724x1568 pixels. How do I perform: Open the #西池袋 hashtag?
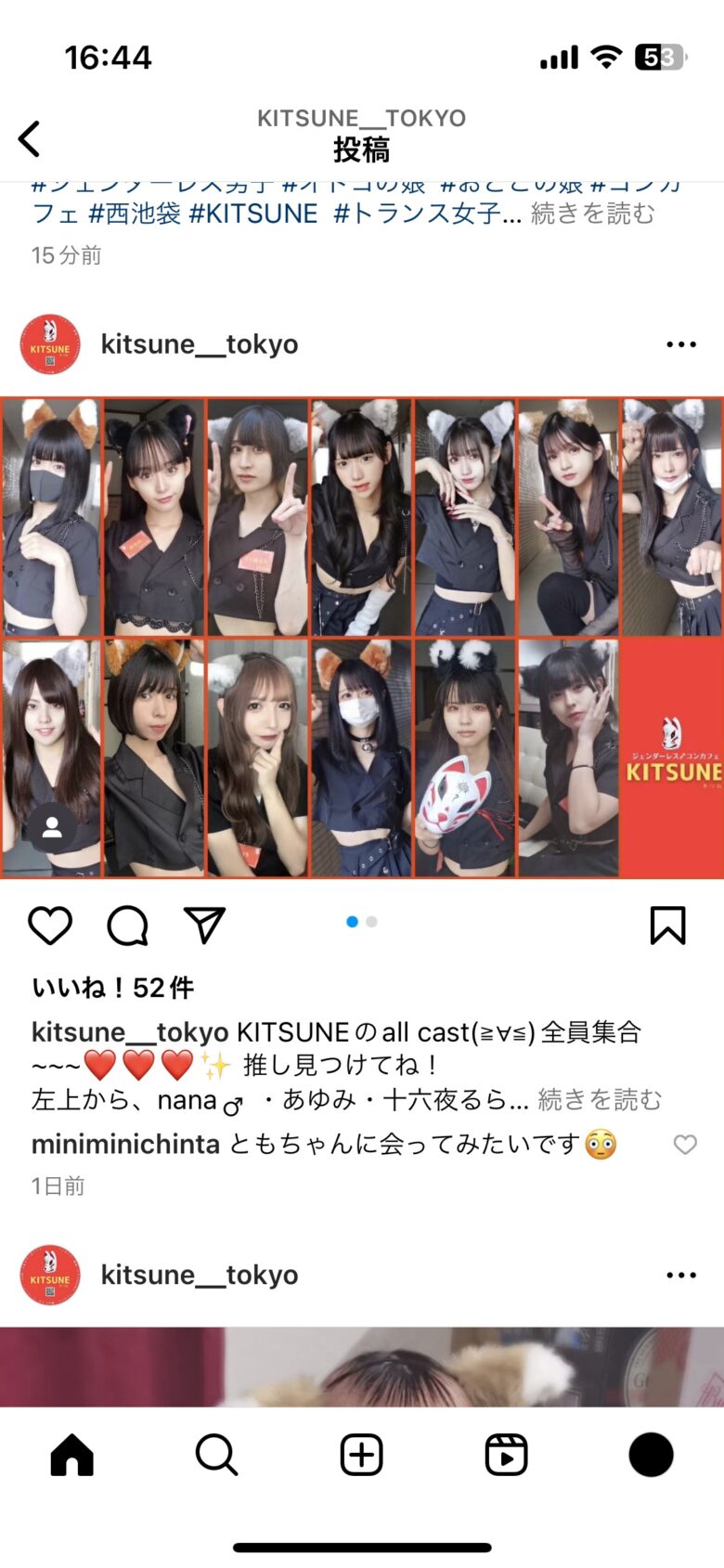tap(135, 214)
